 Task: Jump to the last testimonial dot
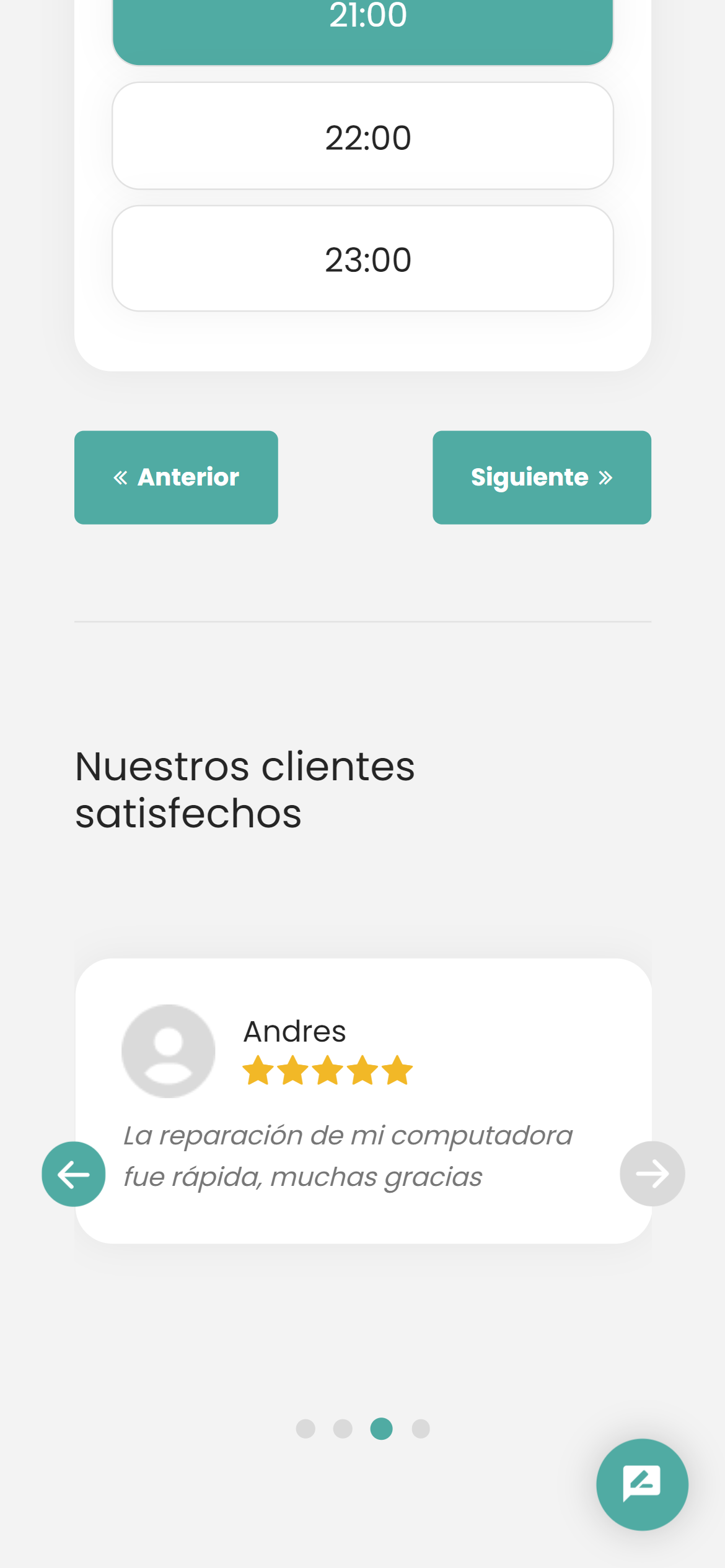[x=421, y=1429]
